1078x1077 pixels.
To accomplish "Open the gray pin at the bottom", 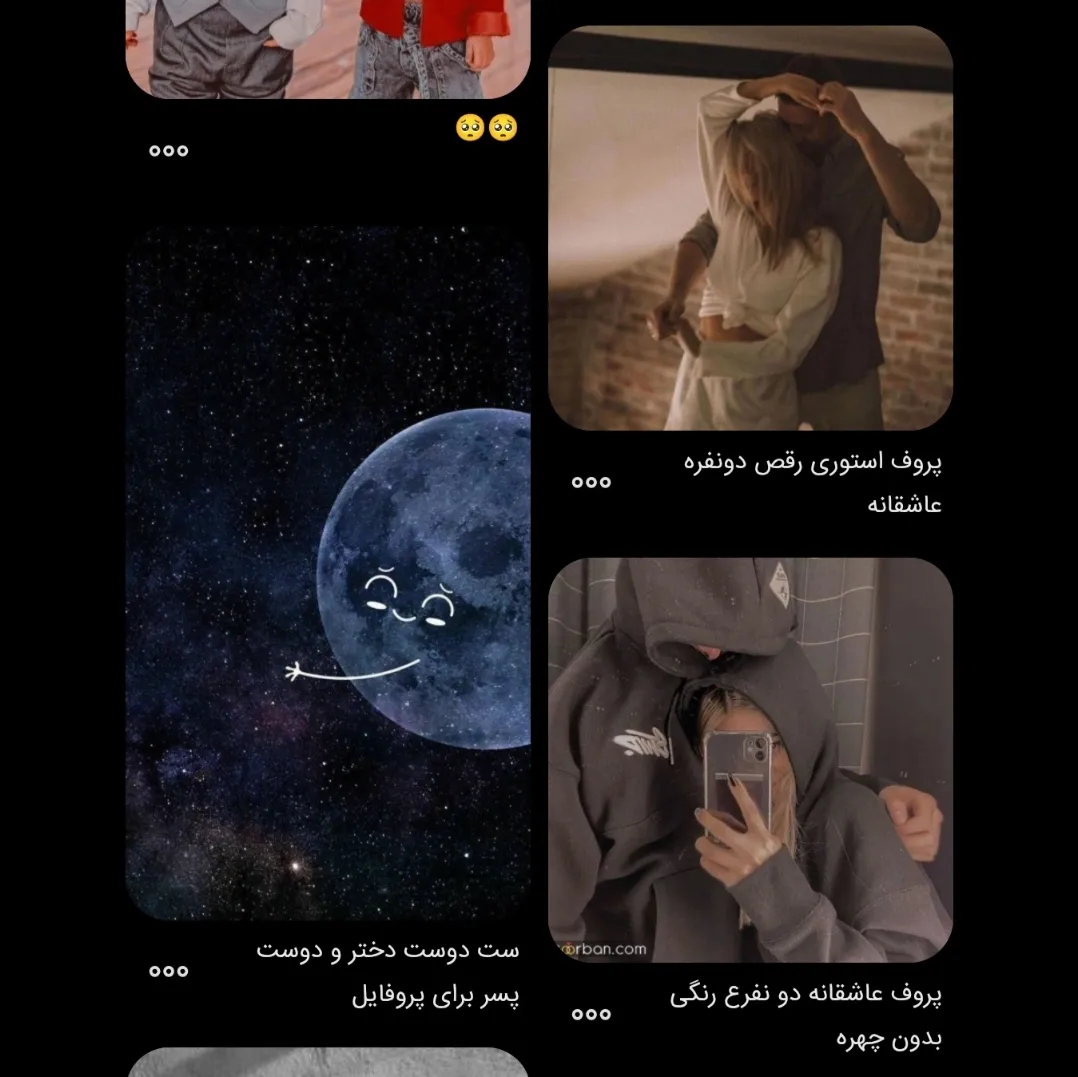I will point(328,1063).
